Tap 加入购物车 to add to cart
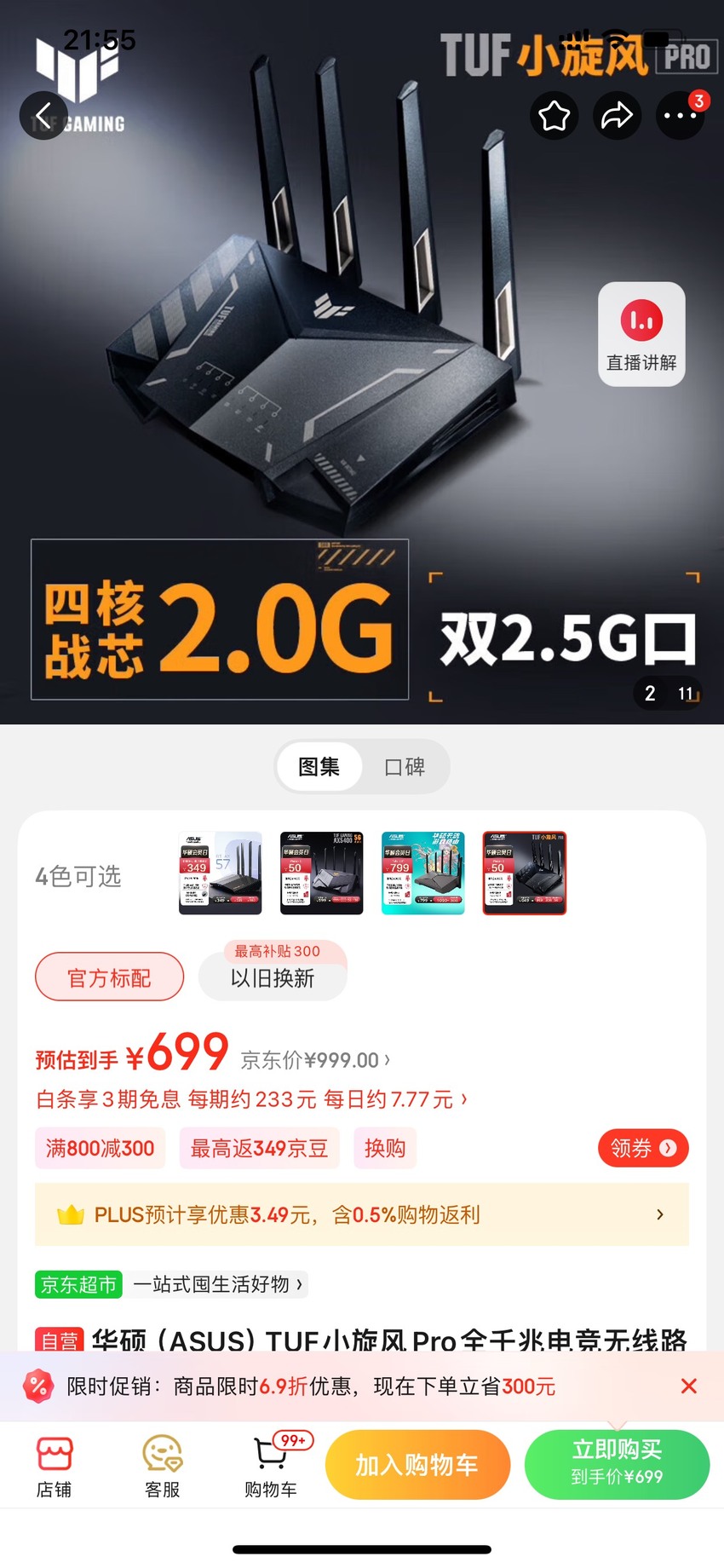724x1568 pixels. pos(417,1465)
